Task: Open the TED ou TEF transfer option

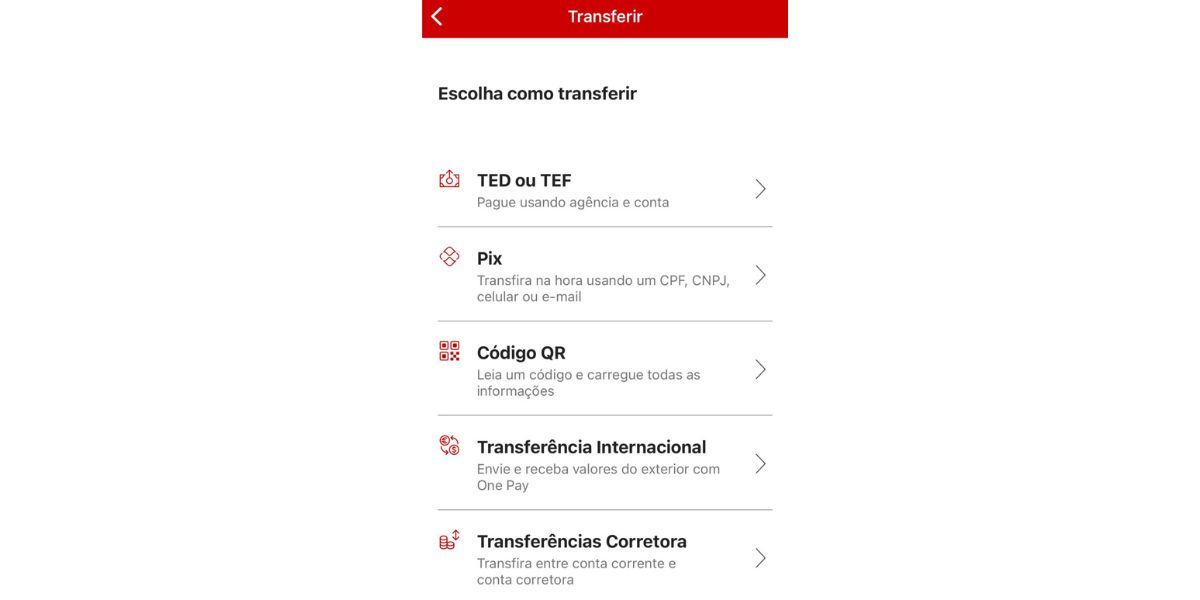Action: tap(604, 190)
